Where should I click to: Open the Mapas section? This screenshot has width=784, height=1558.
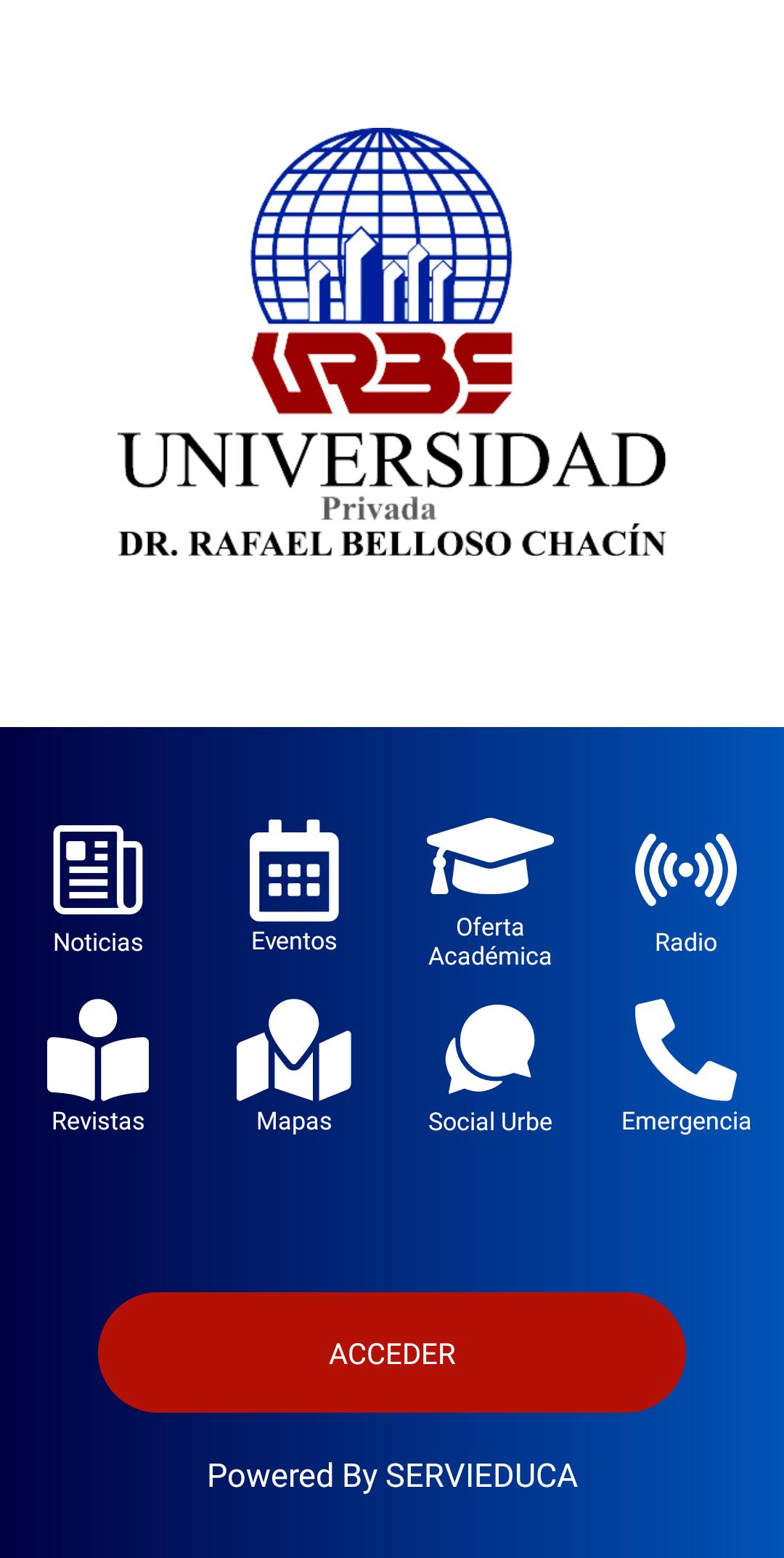point(294,1066)
